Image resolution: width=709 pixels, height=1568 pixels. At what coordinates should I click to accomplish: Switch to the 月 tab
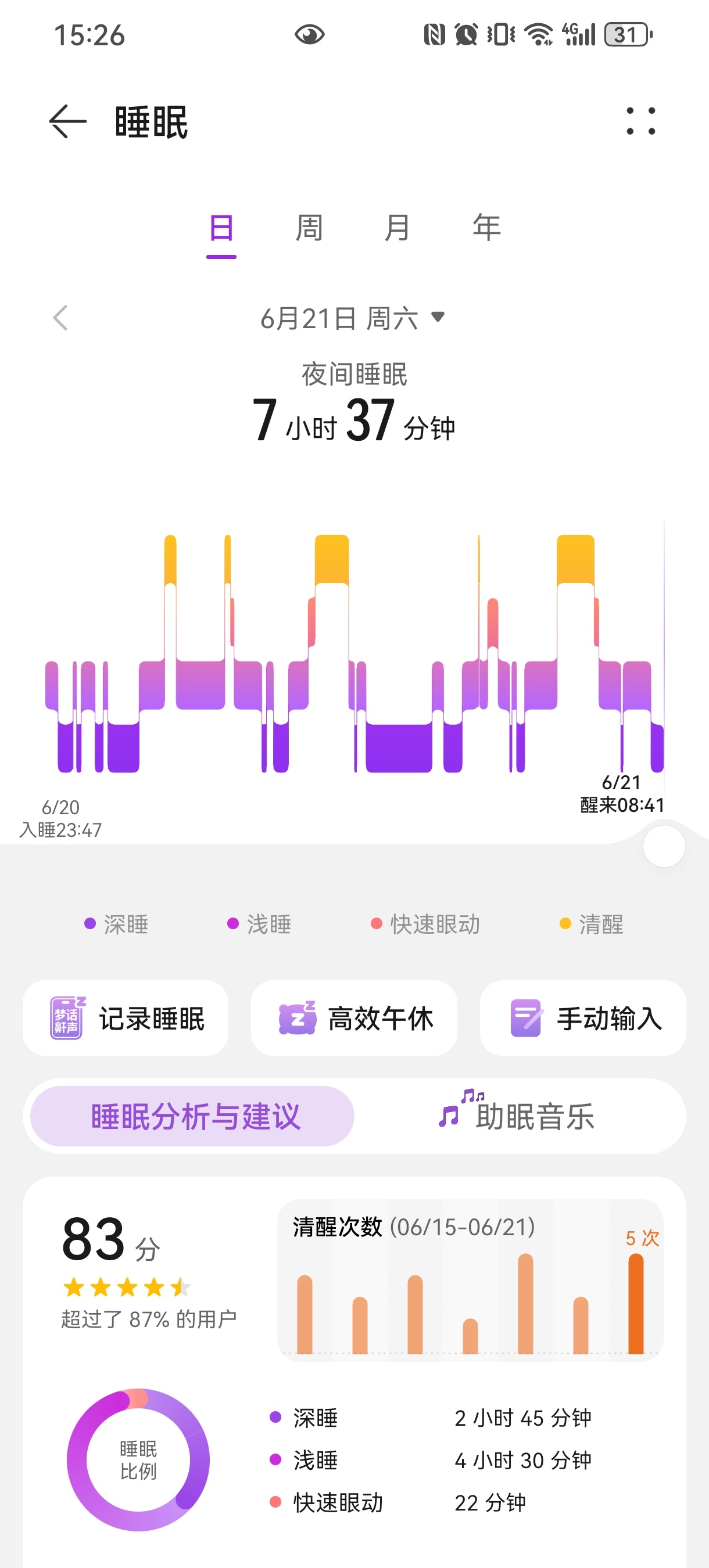click(x=397, y=228)
